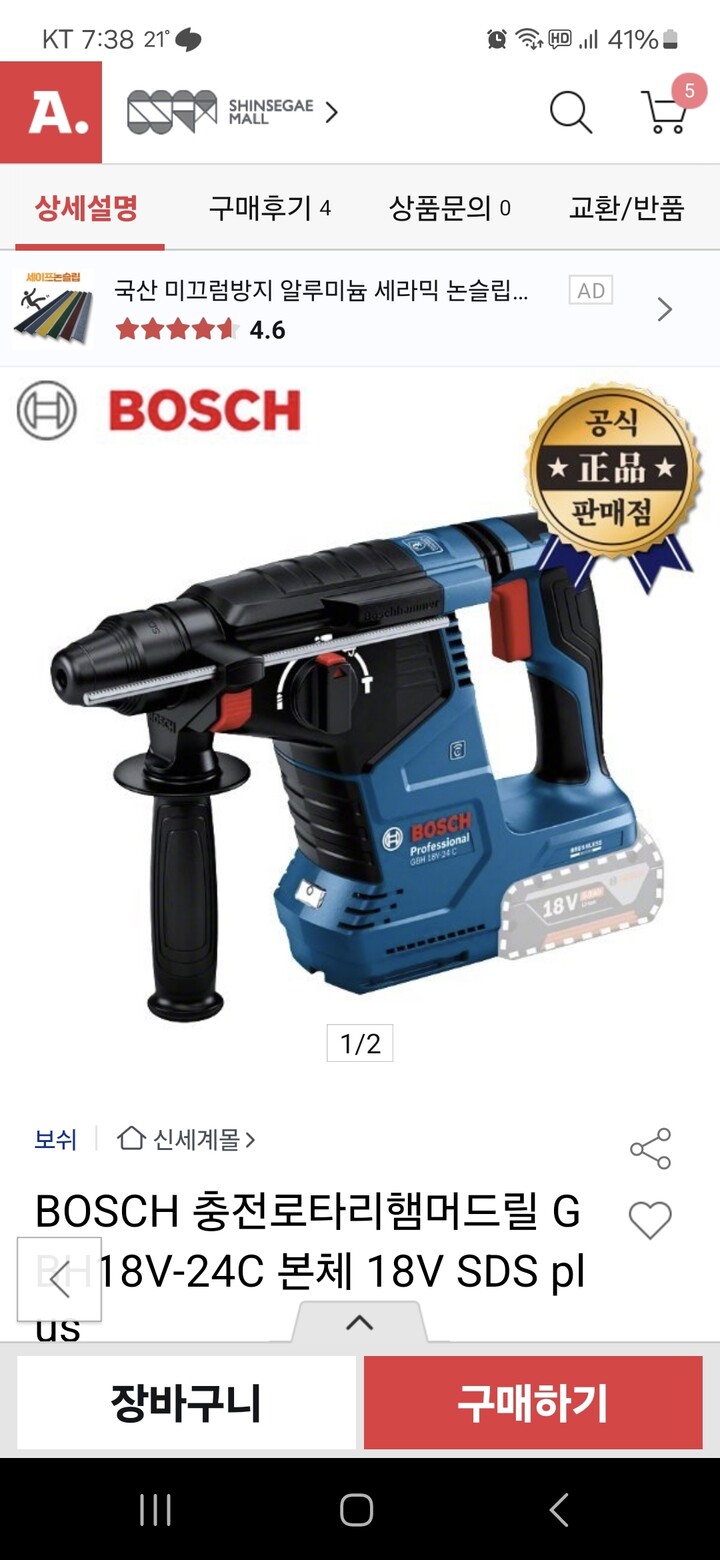The height and width of the screenshot is (1560, 720).
Task: Buy now with 구매하기 button
Action: [533, 1403]
